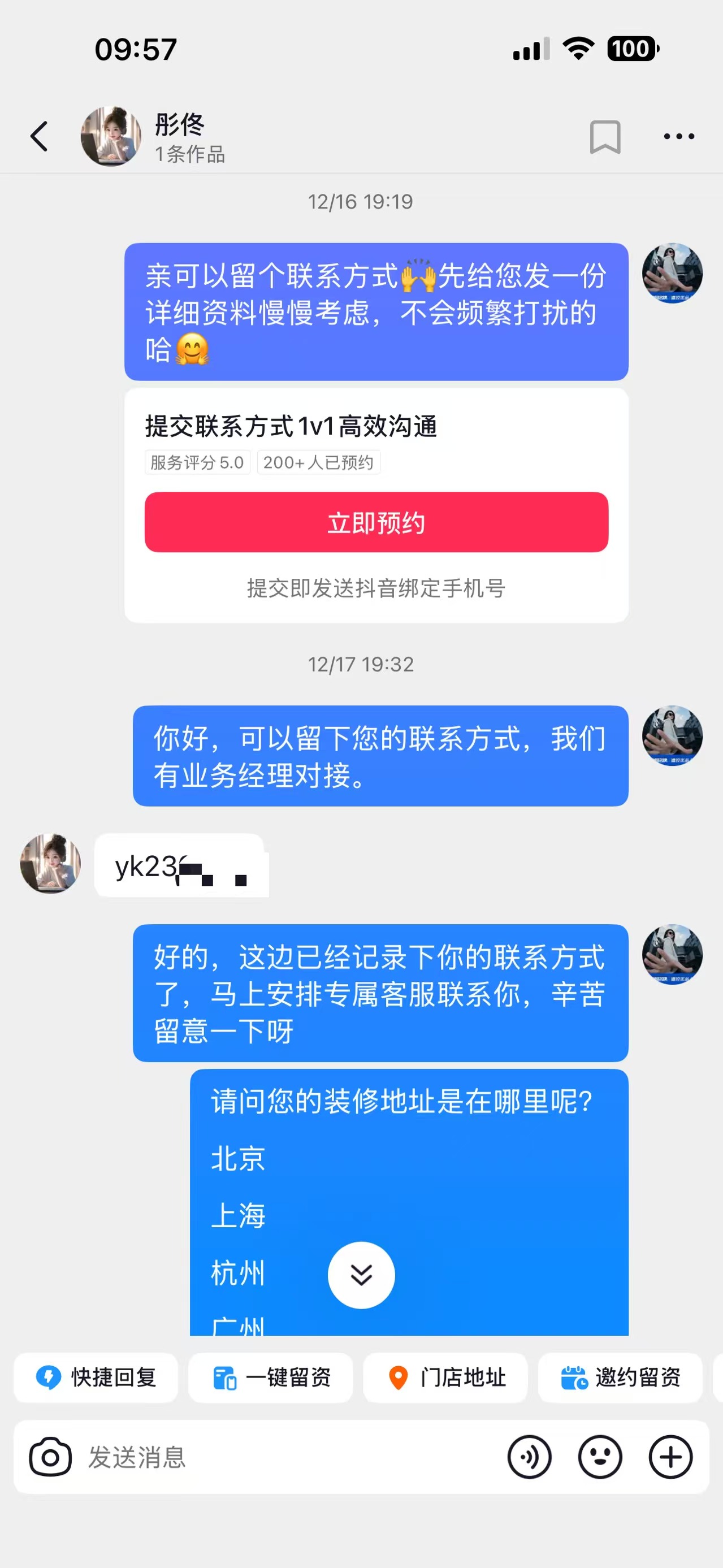723x1568 pixels.
Task: Open 彤佟's profile avatar in header
Action: 111,136
